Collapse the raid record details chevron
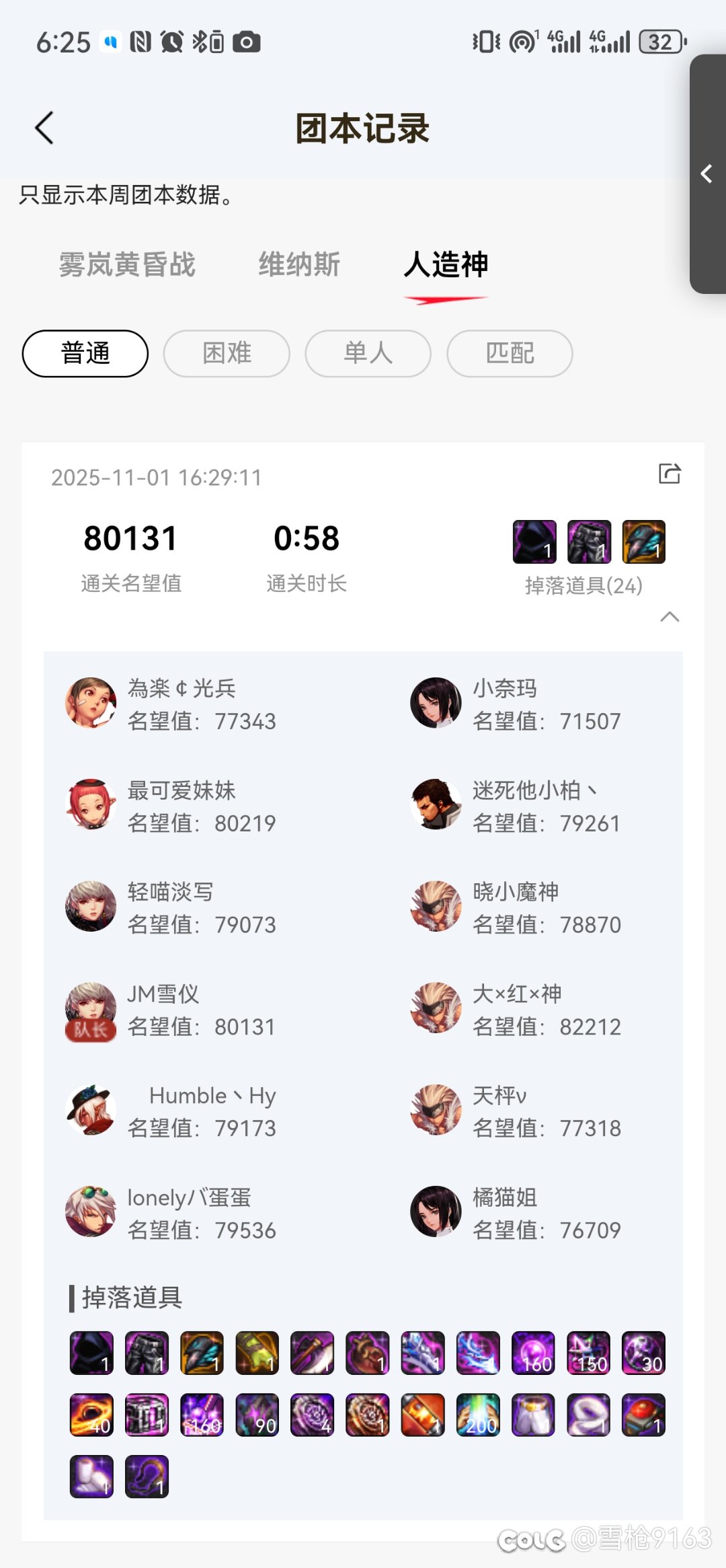The height and width of the screenshot is (1568, 726). tap(670, 617)
